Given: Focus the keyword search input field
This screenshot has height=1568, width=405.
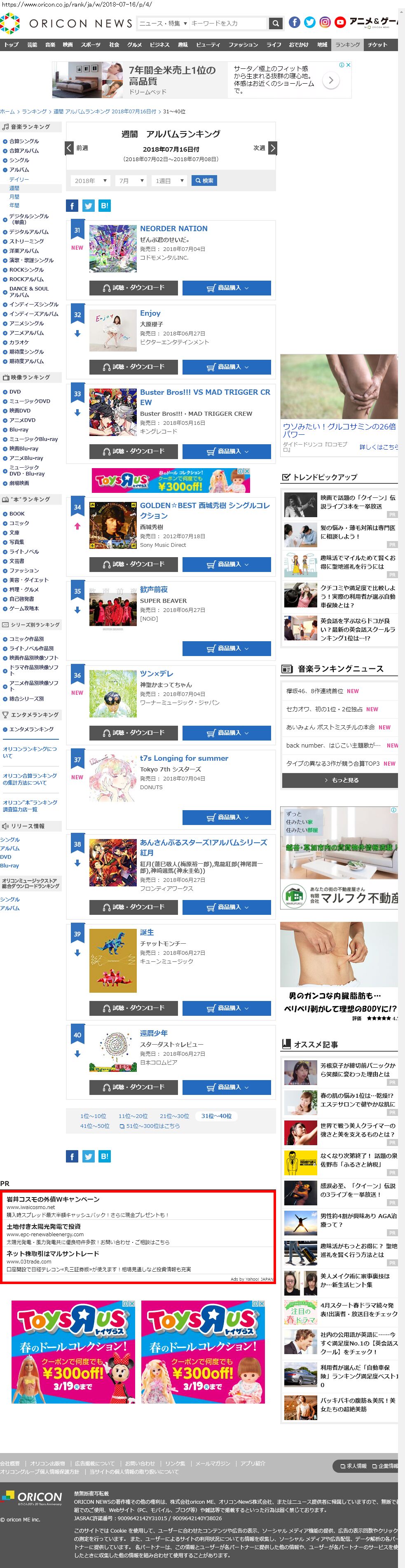Looking at the screenshot, I should click(228, 23).
